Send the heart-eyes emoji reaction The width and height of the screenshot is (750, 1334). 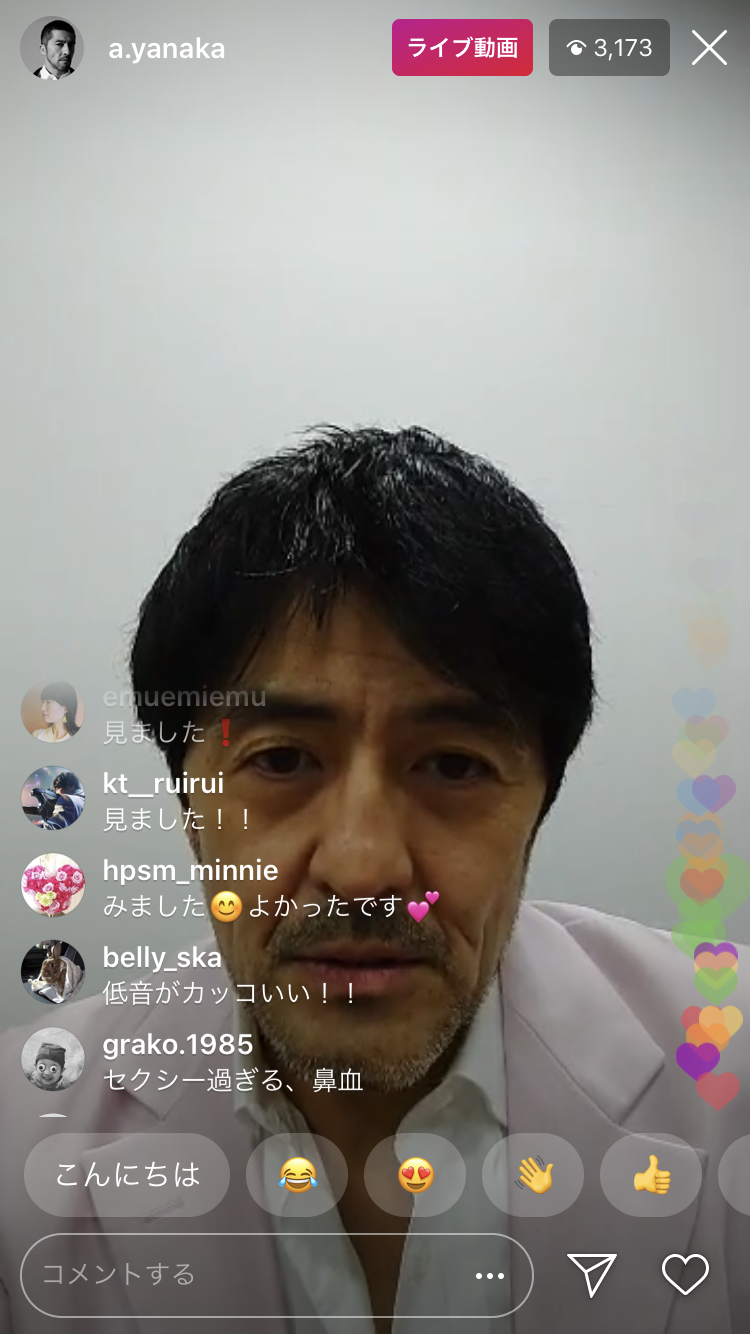coord(415,1175)
